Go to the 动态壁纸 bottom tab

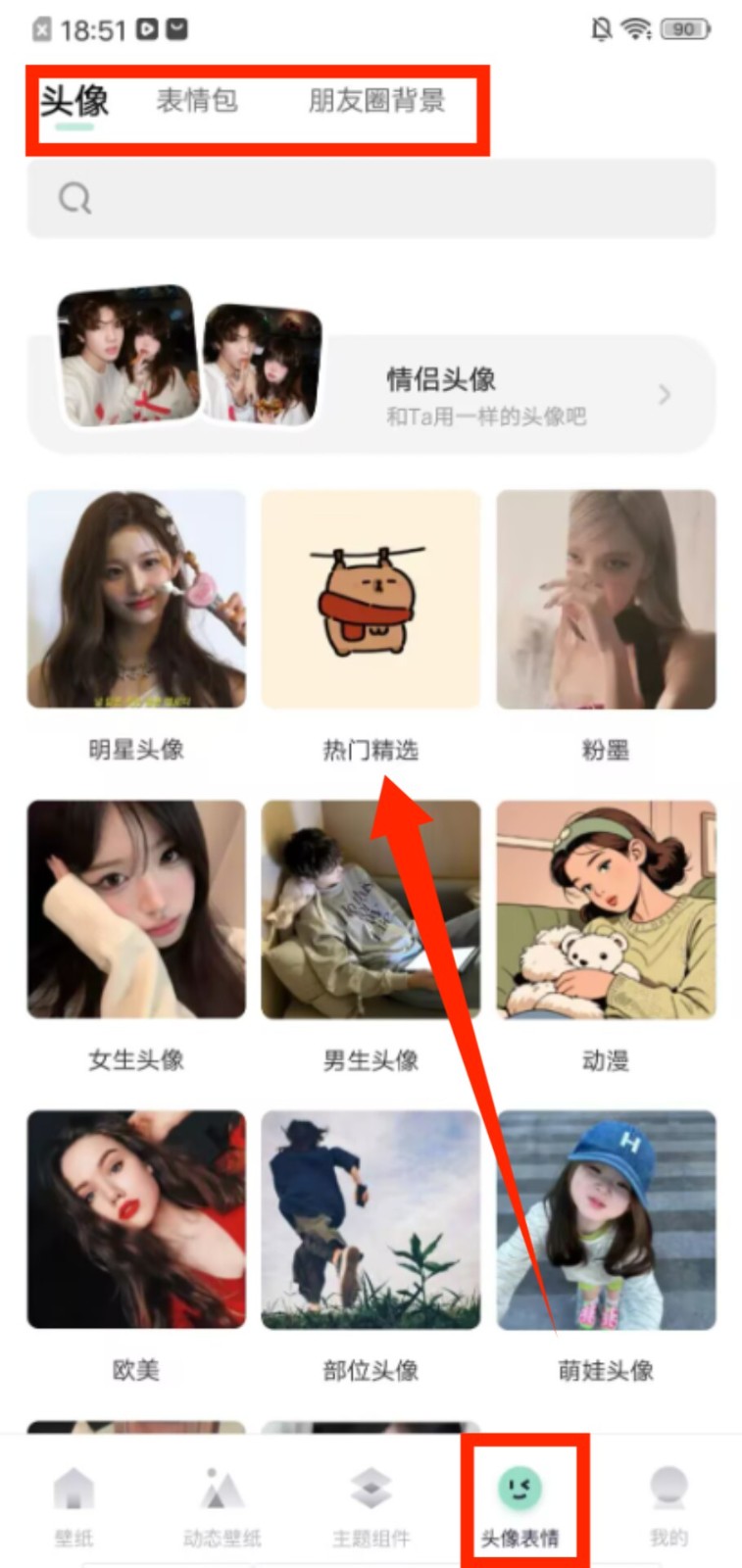tap(223, 1505)
